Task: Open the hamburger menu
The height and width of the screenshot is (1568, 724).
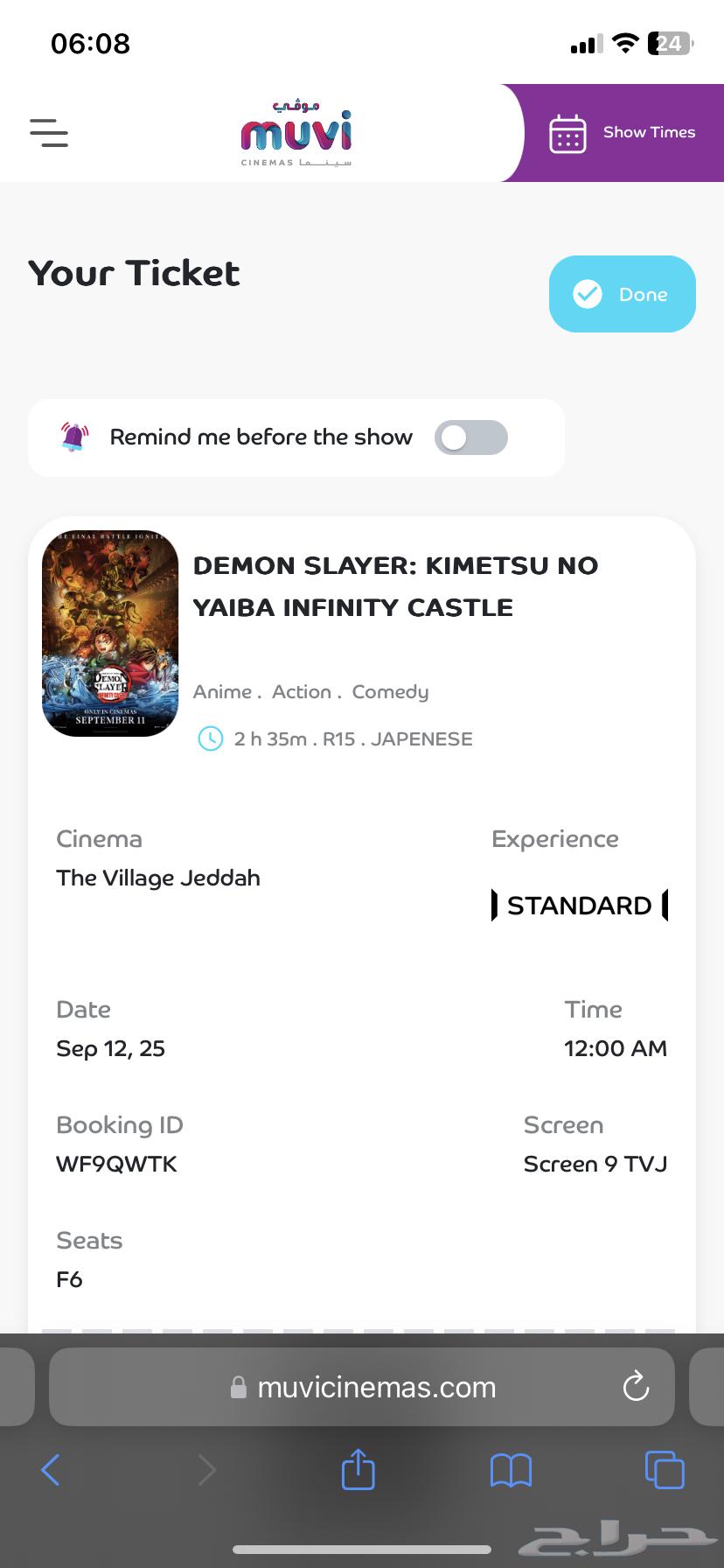Action: click(49, 133)
